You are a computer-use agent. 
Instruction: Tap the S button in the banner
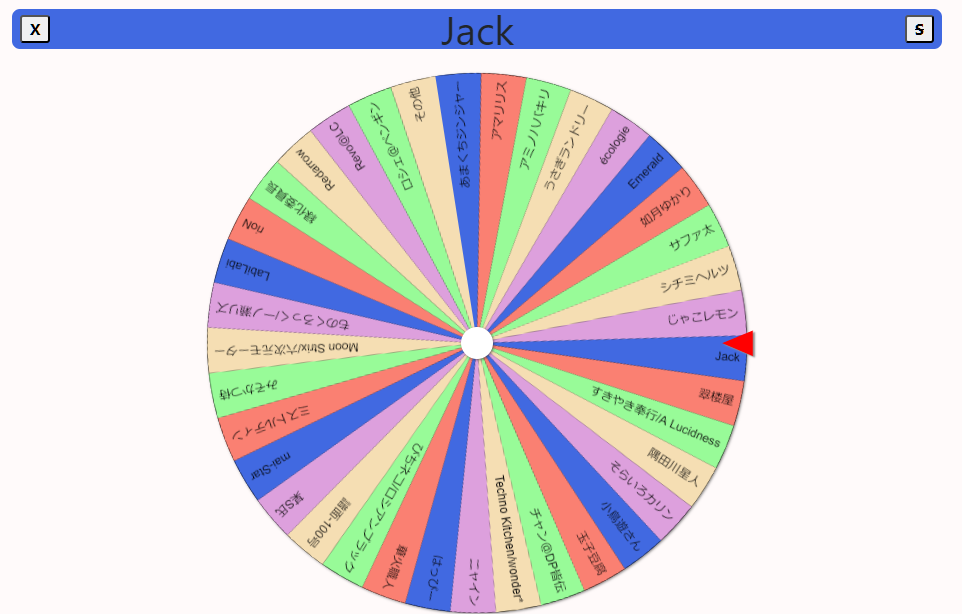click(x=919, y=29)
